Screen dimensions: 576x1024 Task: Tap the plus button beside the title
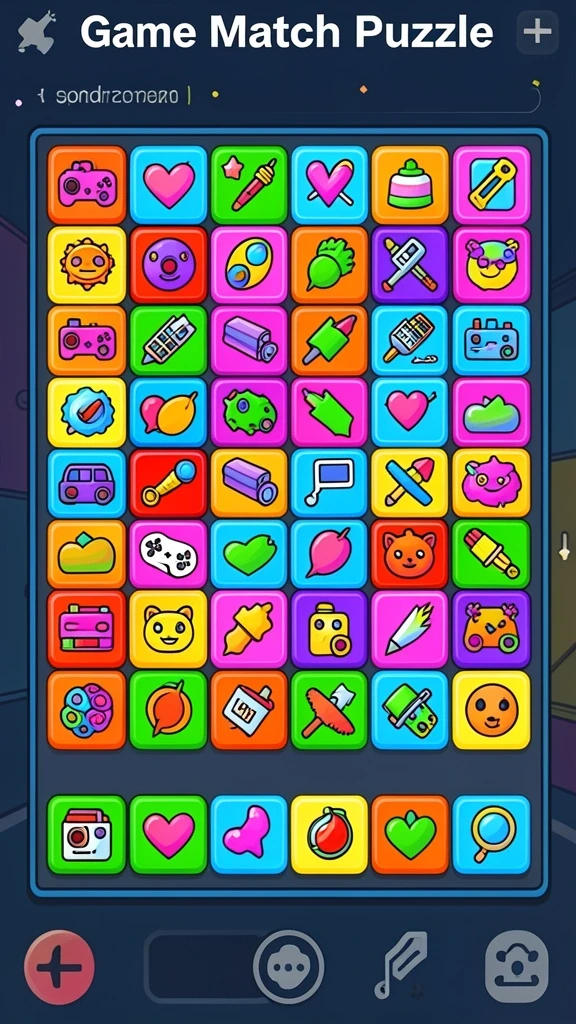(537, 31)
